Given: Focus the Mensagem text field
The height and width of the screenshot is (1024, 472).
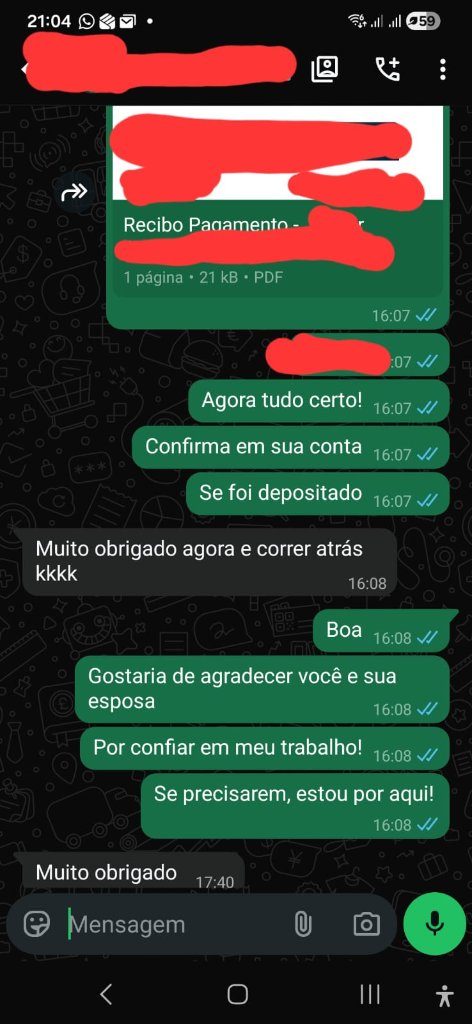Looking at the screenshot, I should tap(175, 925).
